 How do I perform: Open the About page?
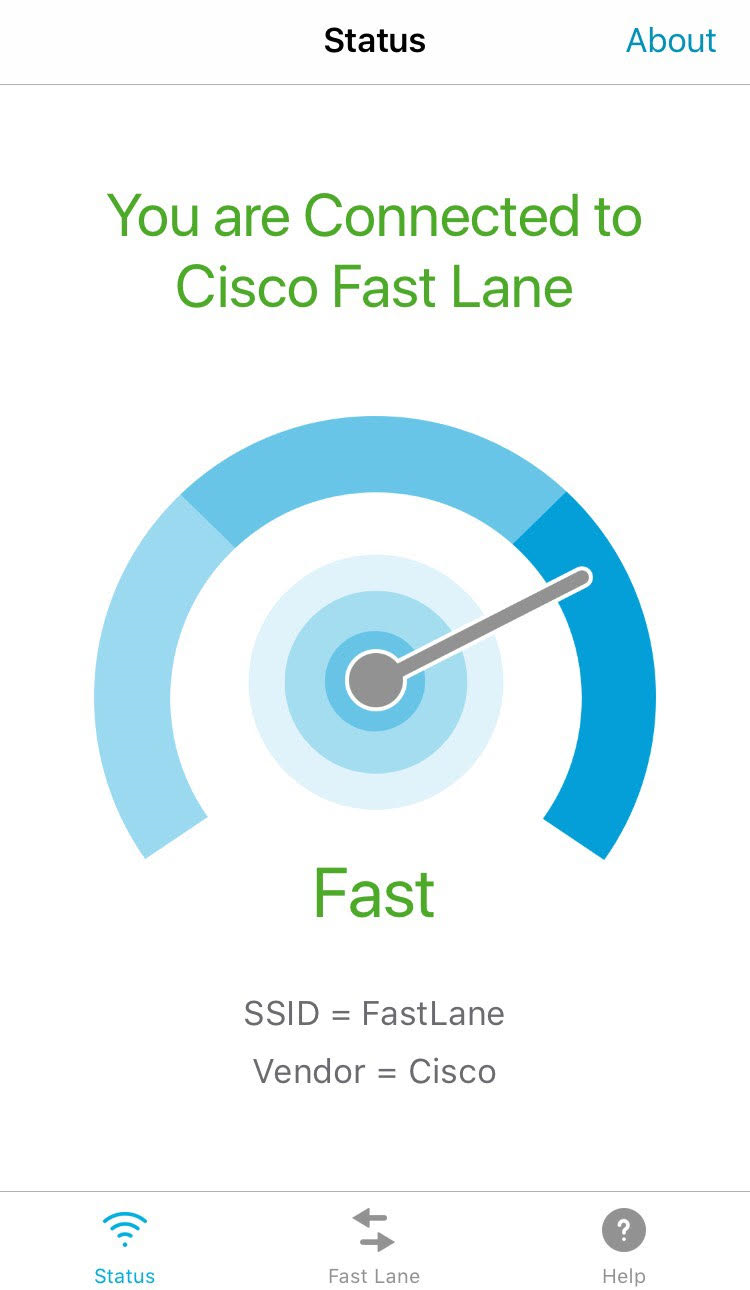671,40
